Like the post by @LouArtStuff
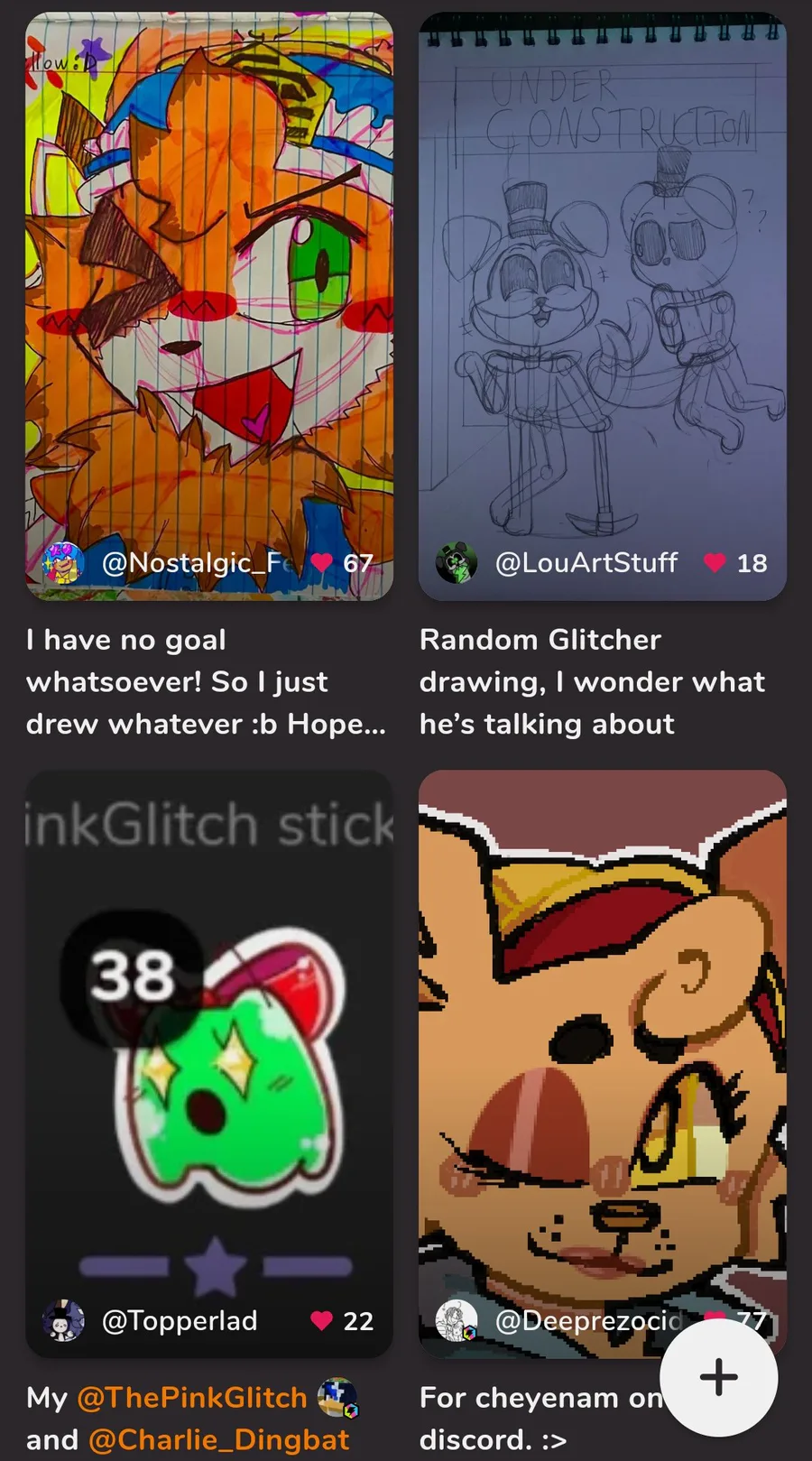Image resolution: width=812 pixels, height=1461 pixels. 715,562
